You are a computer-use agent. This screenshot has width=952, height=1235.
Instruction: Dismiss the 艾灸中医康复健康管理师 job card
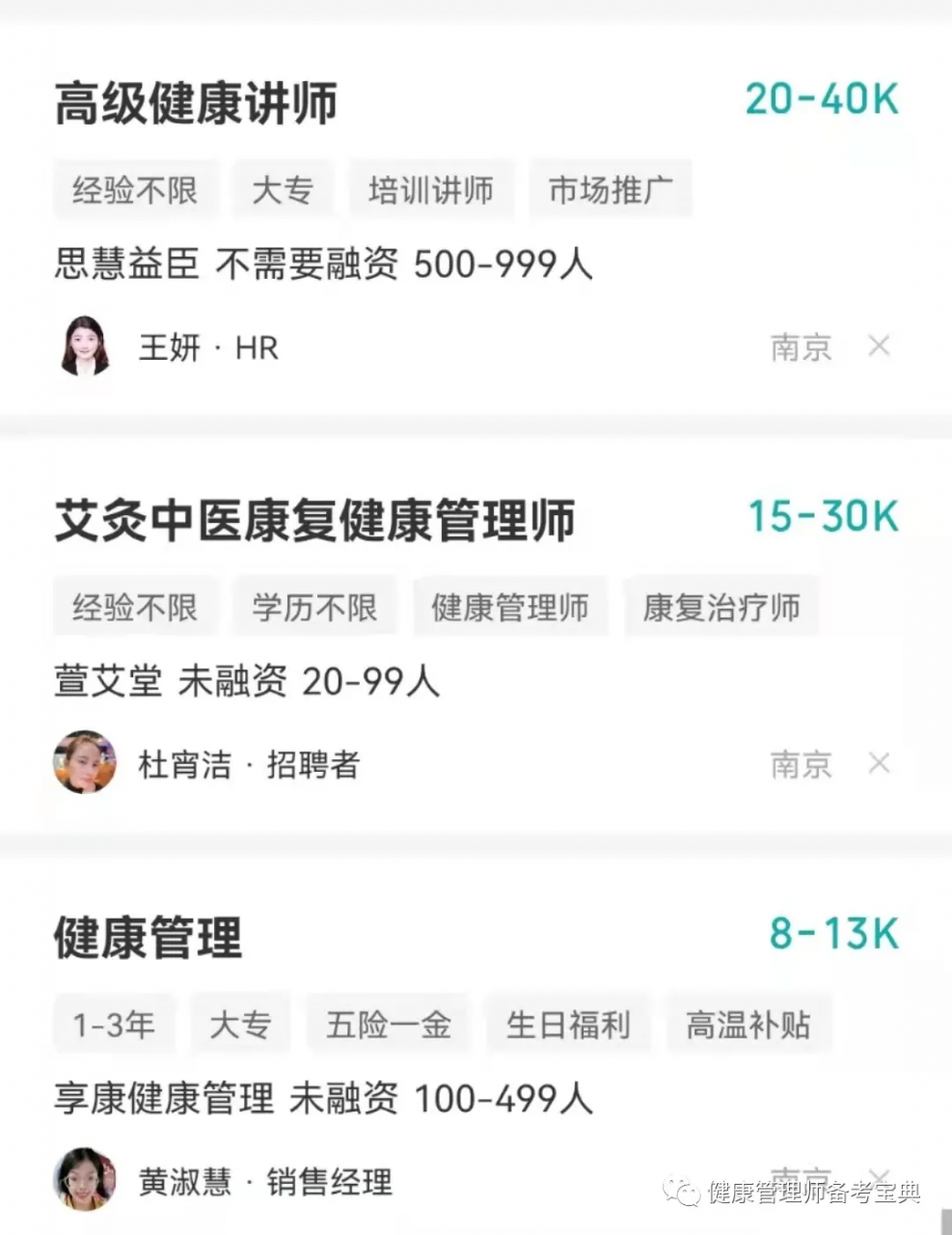[x=878, y=763]
